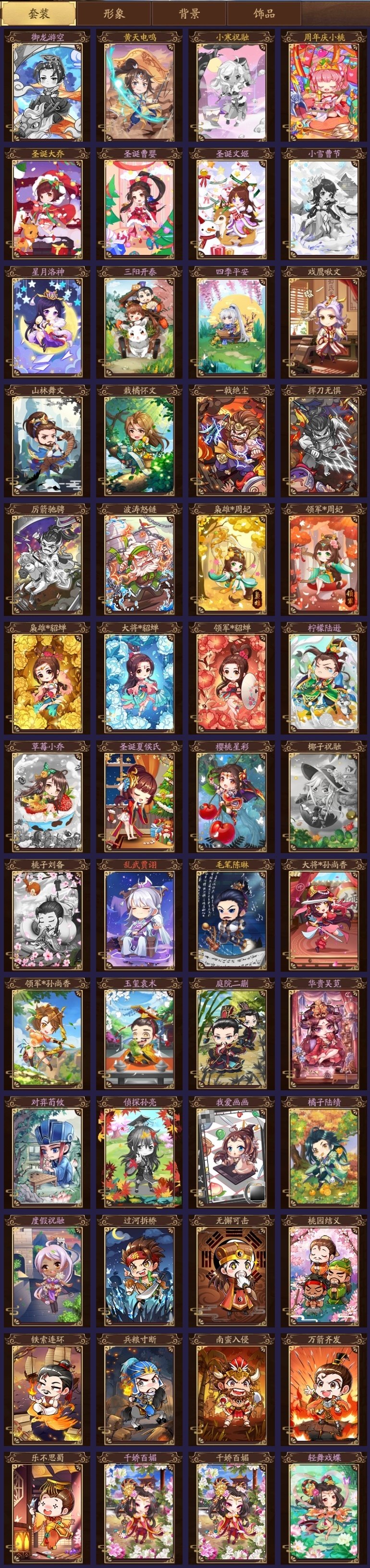This screenshot has width=370, height=1568.
Task: Switch to the 形象 tab
Action: [x=114, y=13]
